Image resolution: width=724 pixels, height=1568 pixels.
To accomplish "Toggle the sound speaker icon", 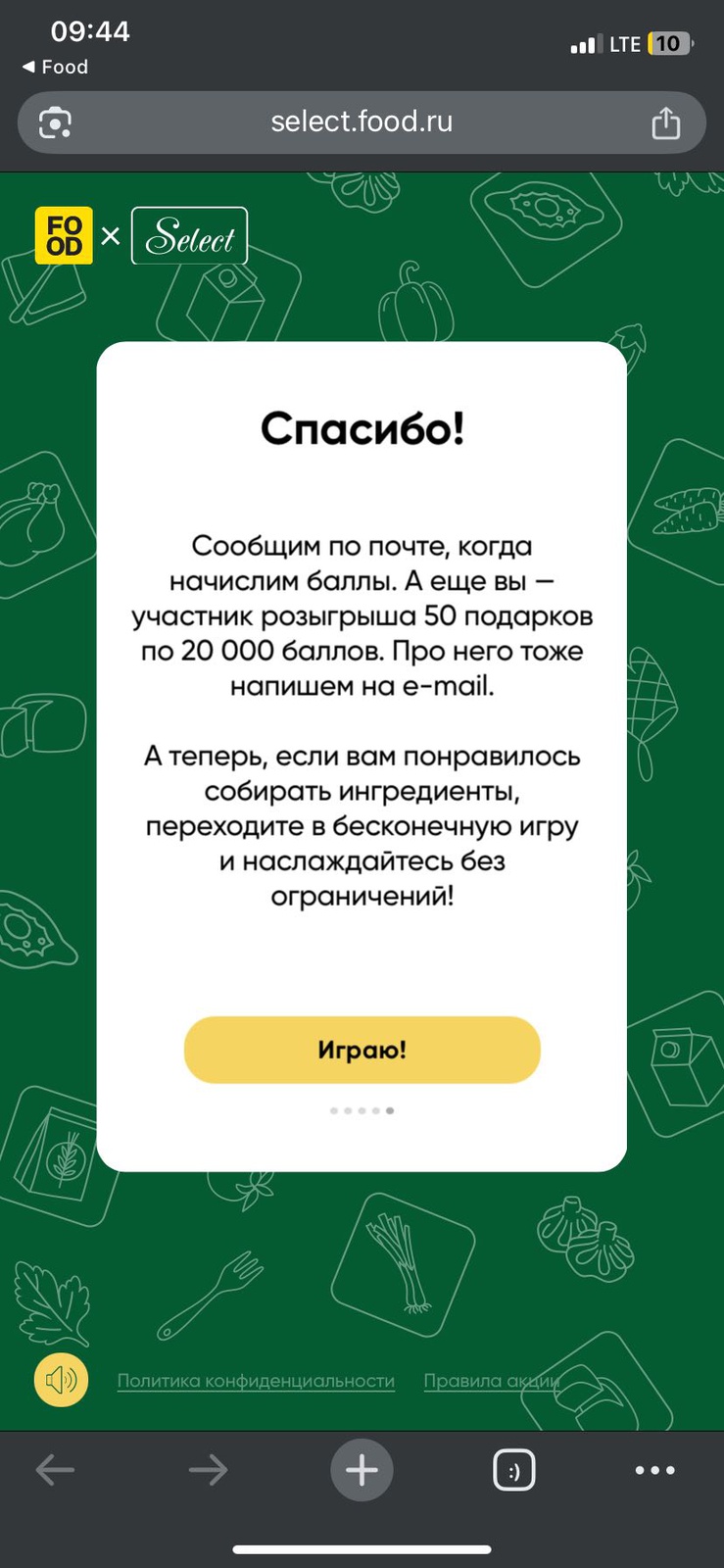I will (61, 1380).
